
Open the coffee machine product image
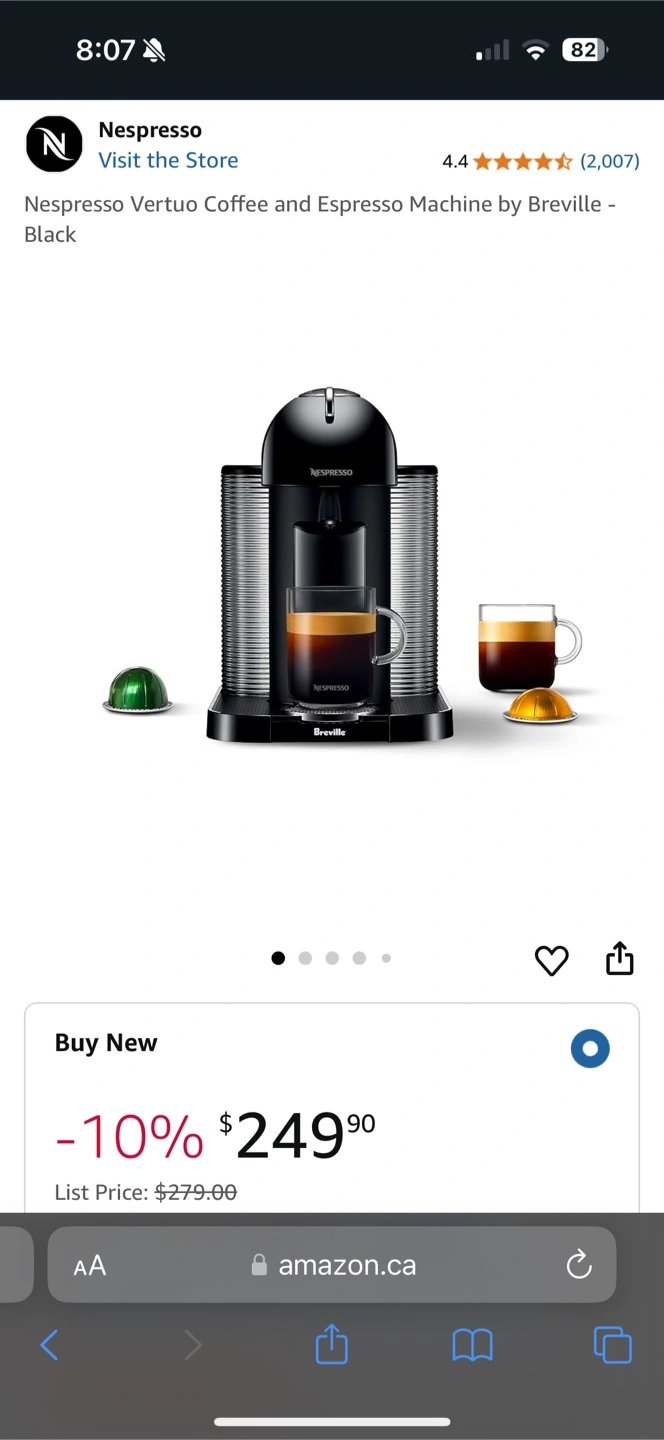(x=340, y=567)
